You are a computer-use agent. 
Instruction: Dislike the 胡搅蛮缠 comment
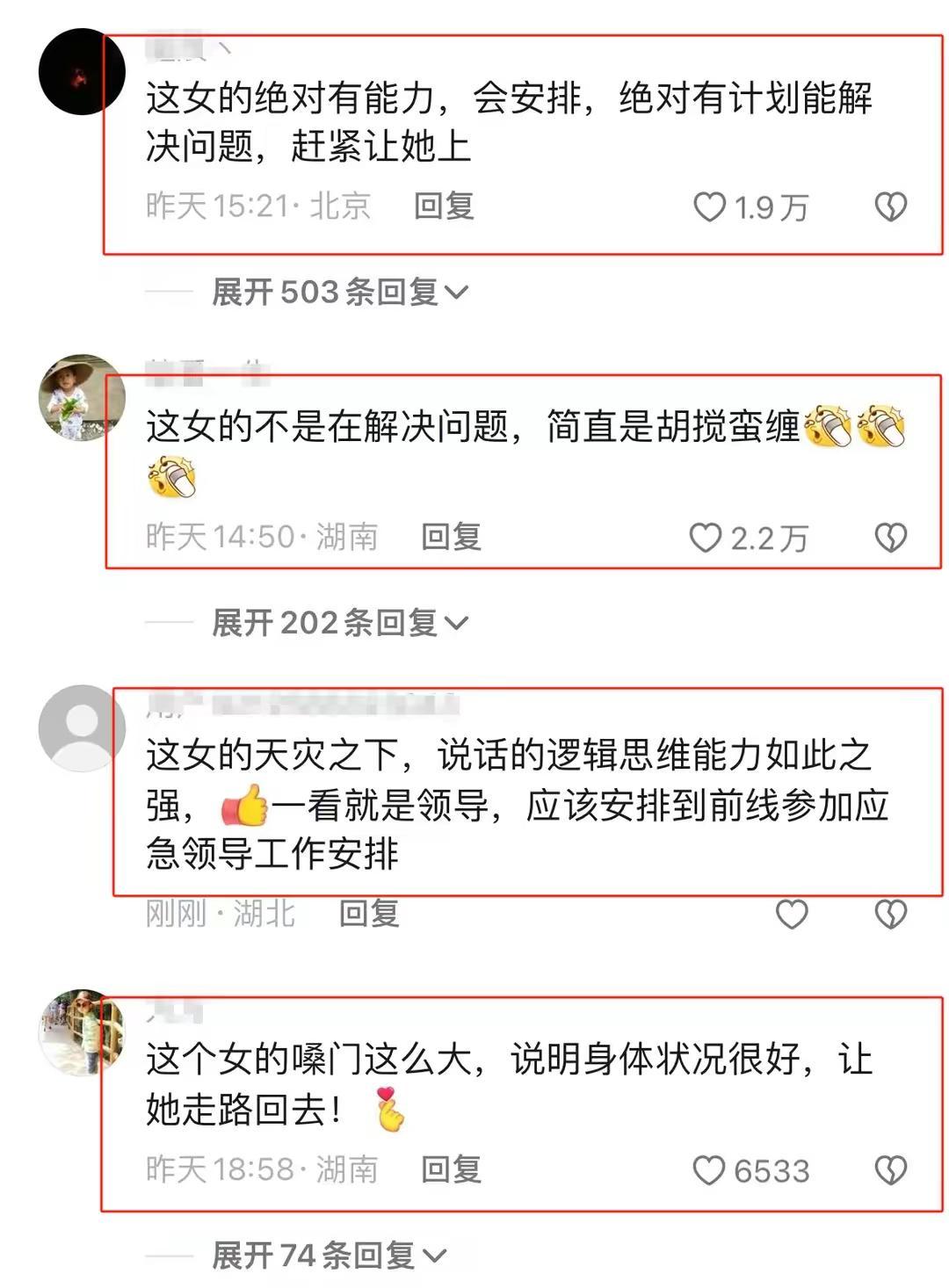890,538
